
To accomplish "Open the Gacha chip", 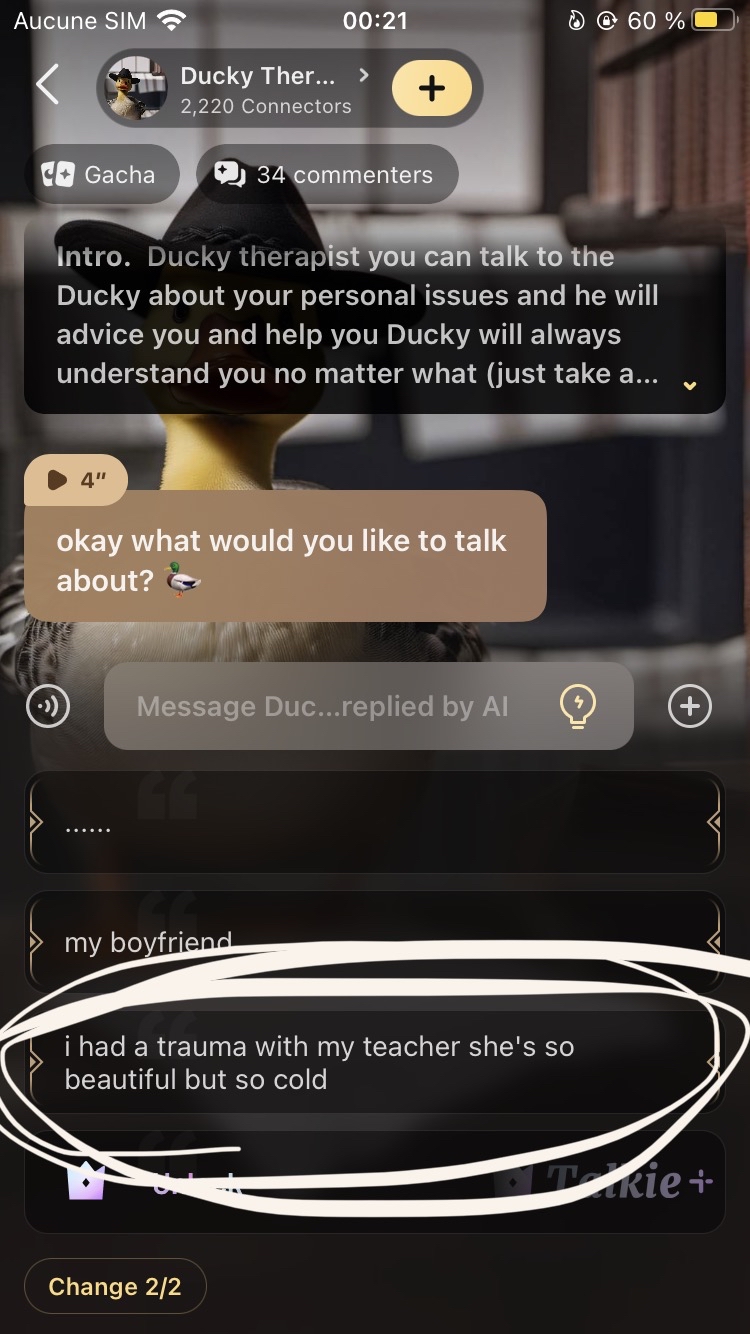I will pyautogui.click(x=101, y=175).
